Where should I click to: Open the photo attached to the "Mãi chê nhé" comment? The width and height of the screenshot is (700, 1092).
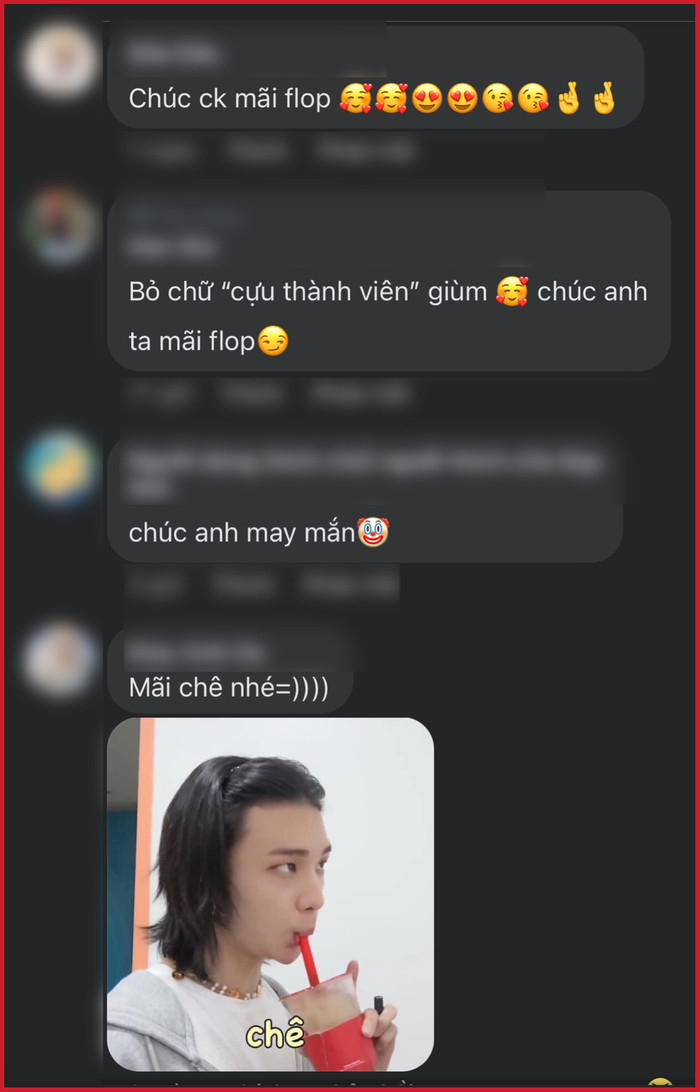(270, 893)
